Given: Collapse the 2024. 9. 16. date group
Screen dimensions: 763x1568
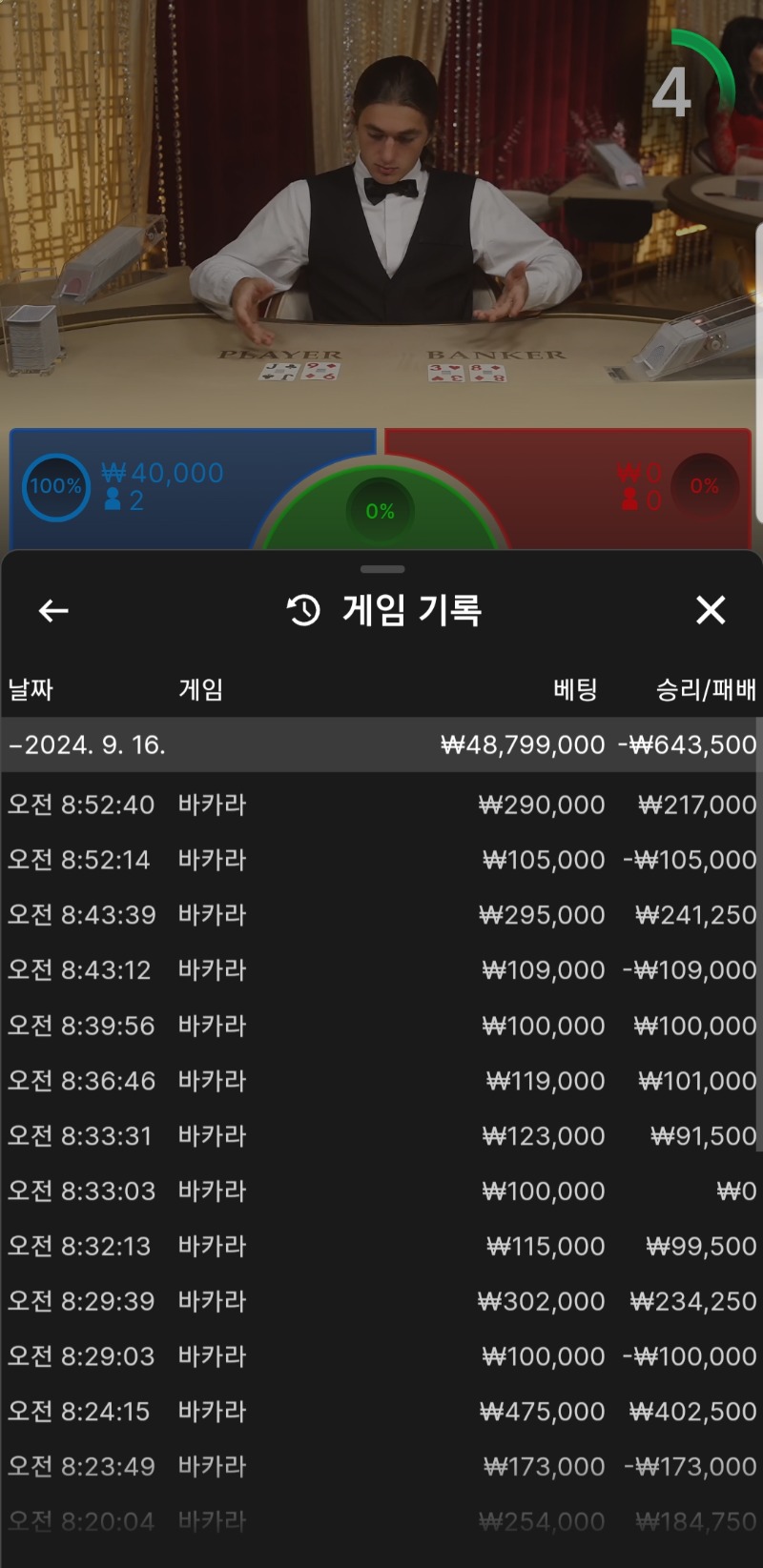Looking at the screenshot, I should click(x=381, y=744).
